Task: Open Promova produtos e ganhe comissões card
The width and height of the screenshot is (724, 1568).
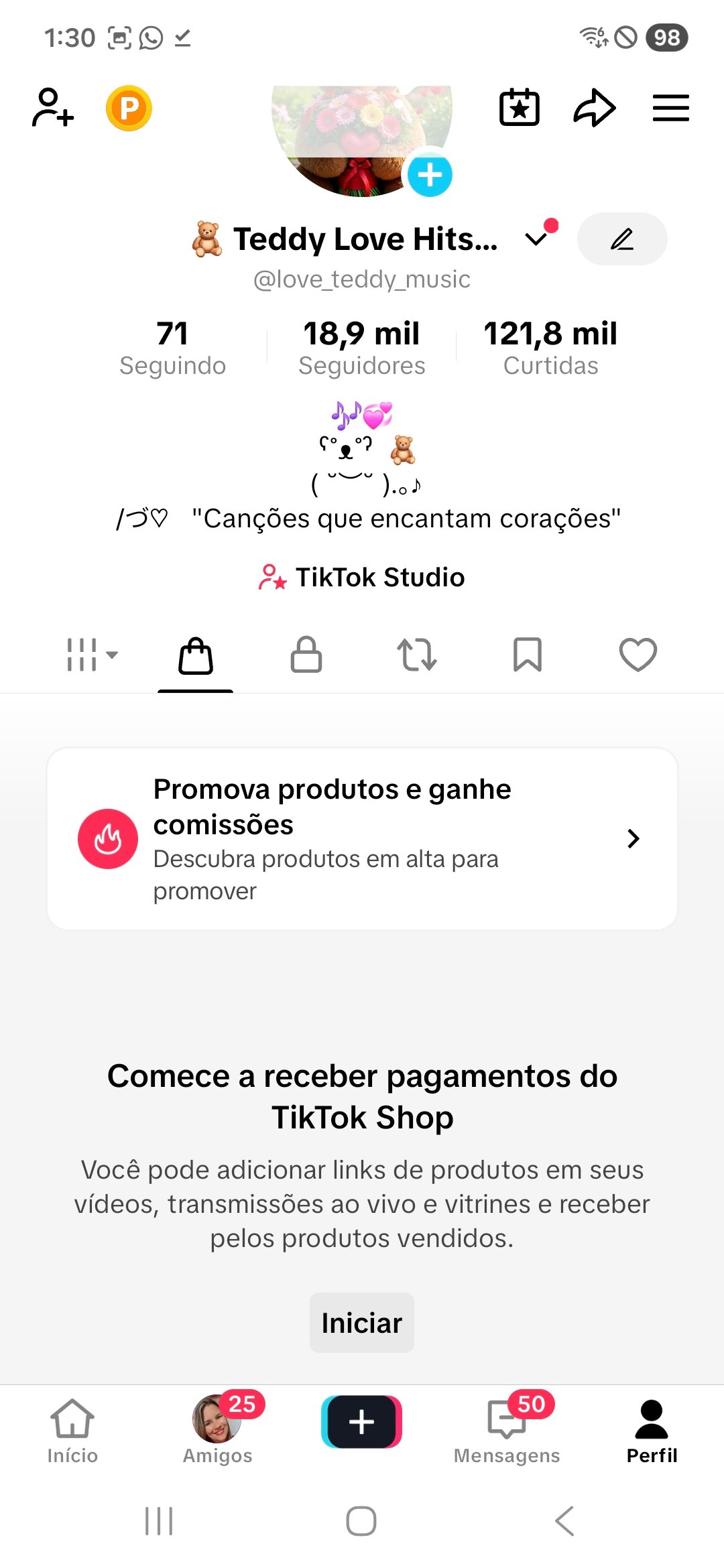Action: (x=362, y=838)
